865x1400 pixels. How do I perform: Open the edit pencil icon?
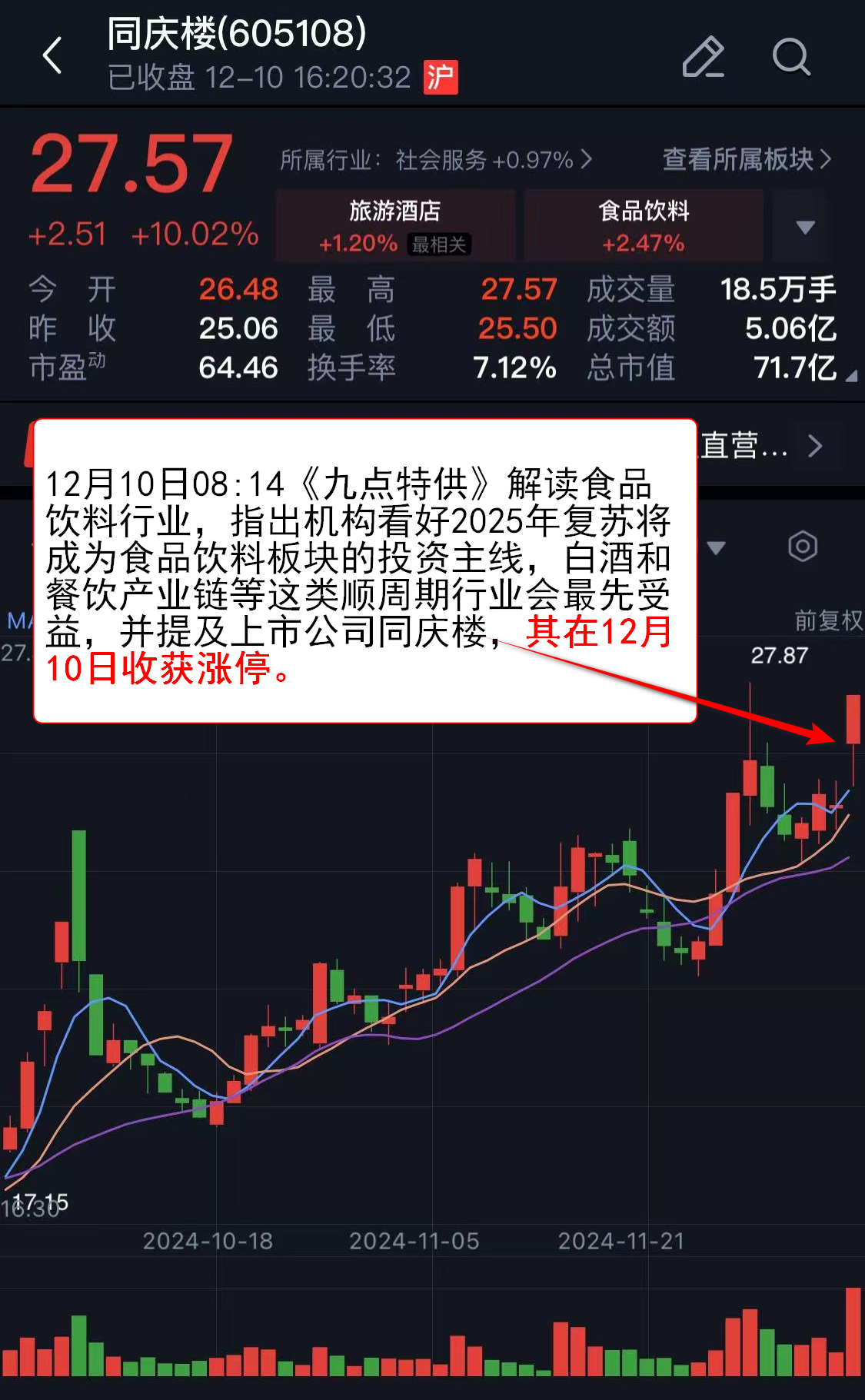(x=703, y=57)
